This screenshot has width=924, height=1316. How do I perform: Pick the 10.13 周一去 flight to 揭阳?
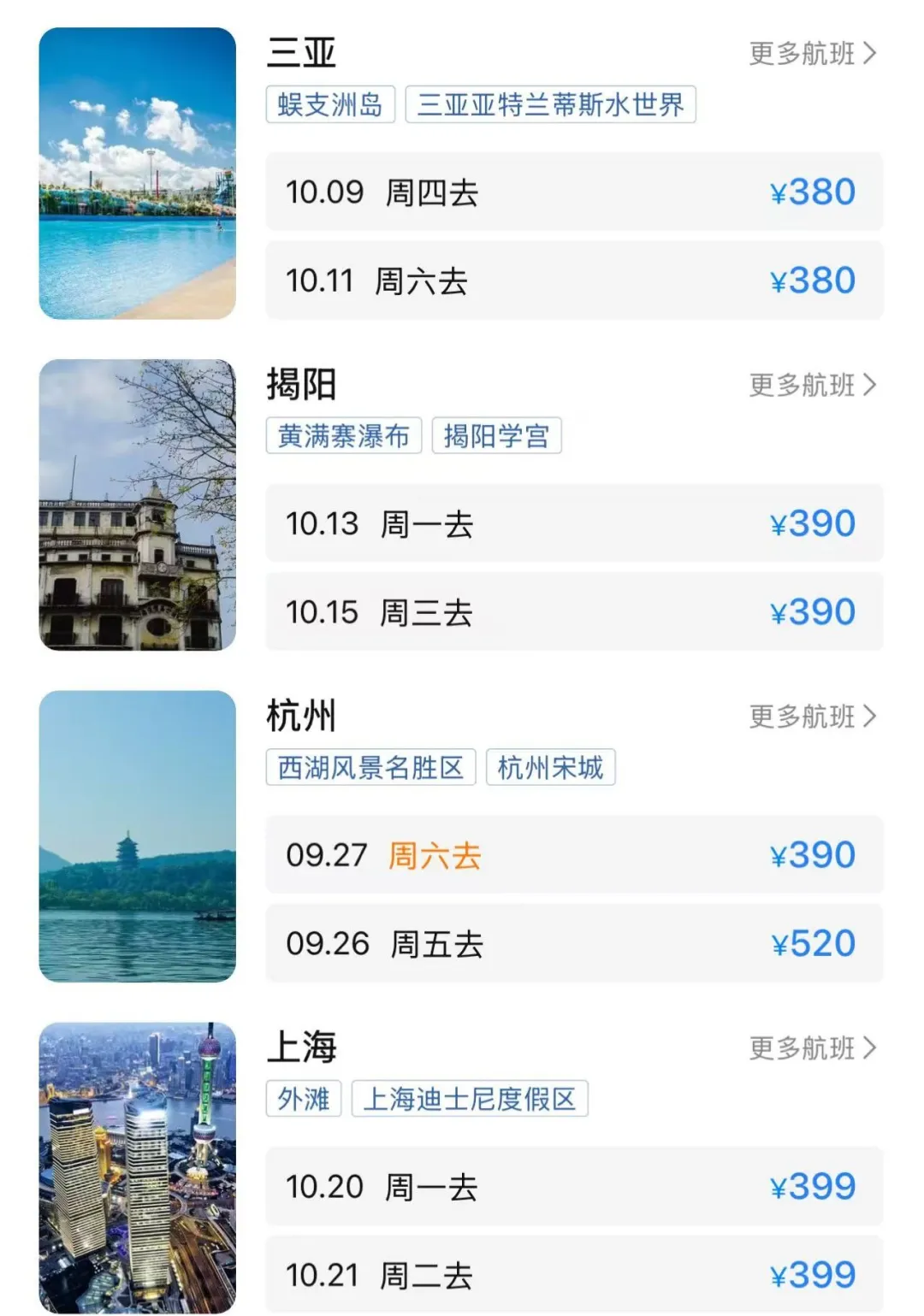point(573,523)
